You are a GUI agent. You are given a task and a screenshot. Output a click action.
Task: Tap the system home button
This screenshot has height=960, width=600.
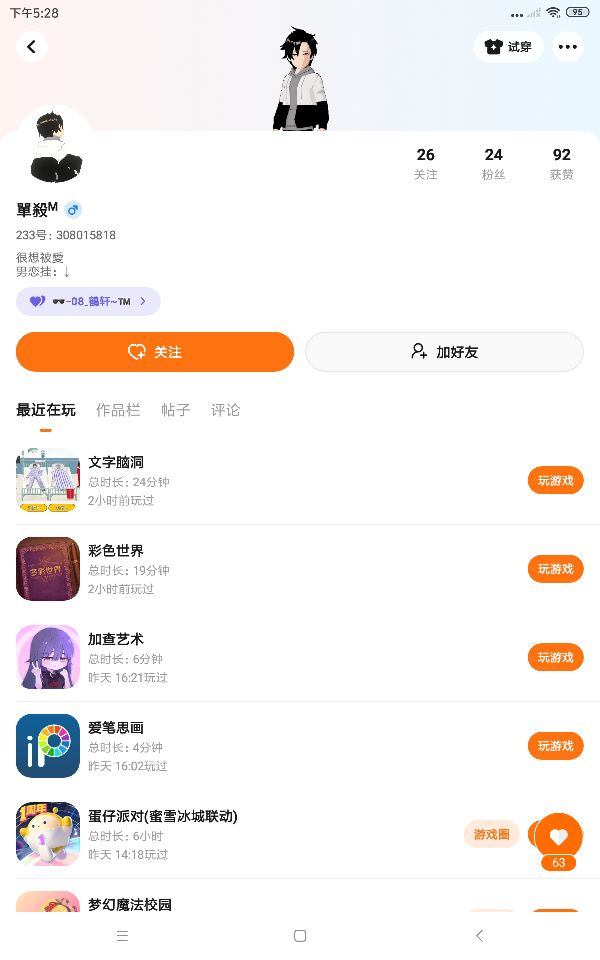(300, 936)
